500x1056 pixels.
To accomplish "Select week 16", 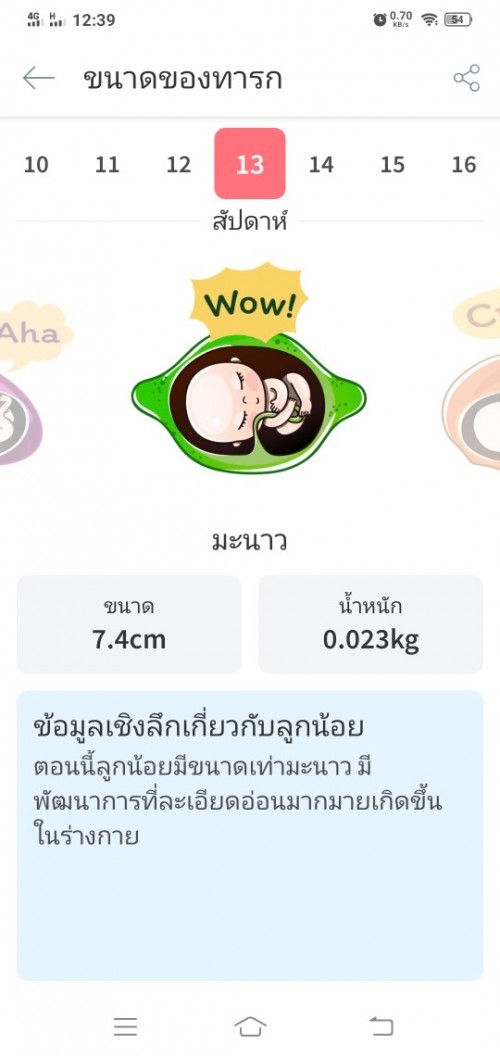I will click(464, 164).
